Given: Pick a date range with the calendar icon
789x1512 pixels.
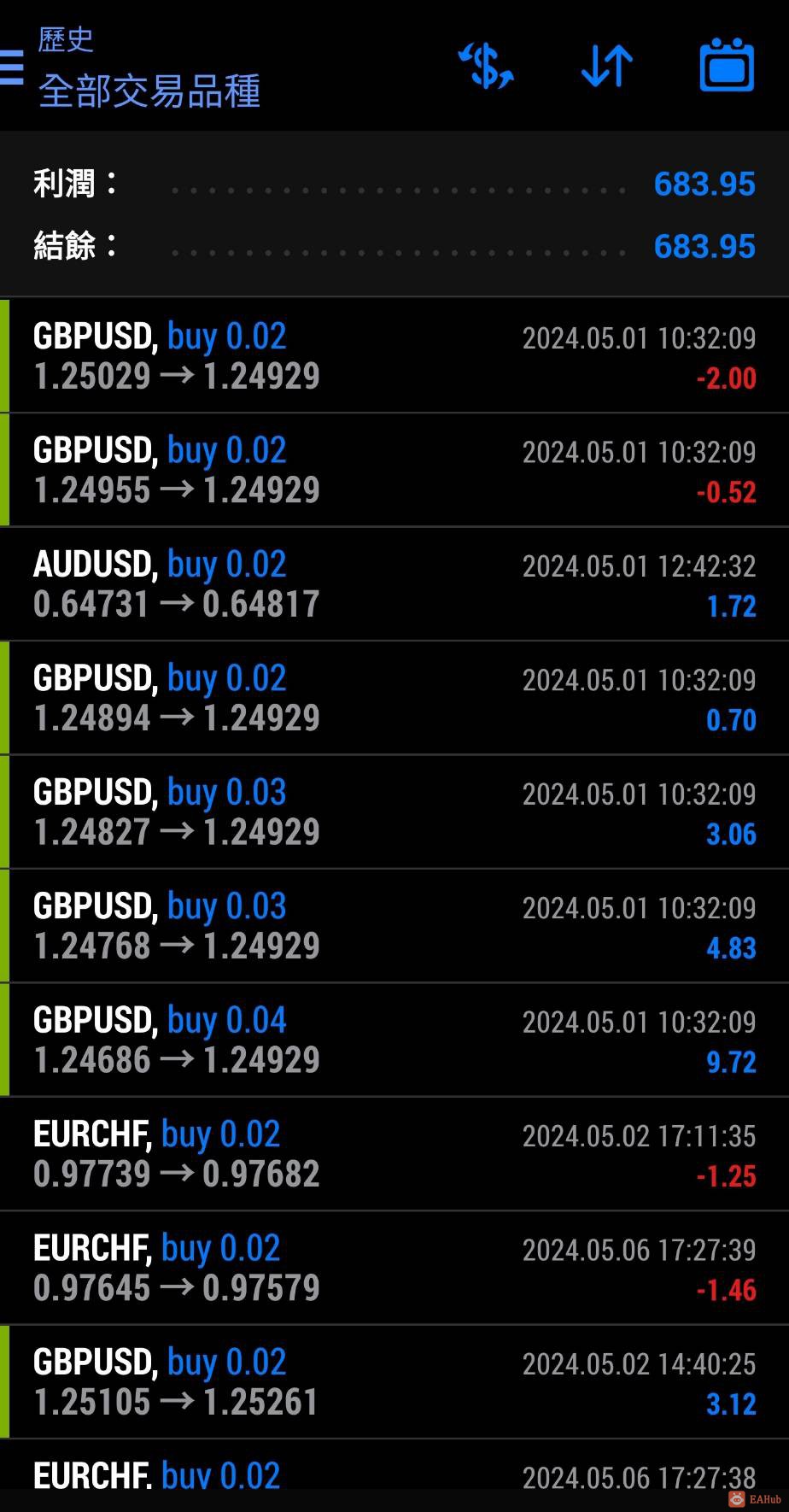Looking at the screenshot, I should point(727,66).
